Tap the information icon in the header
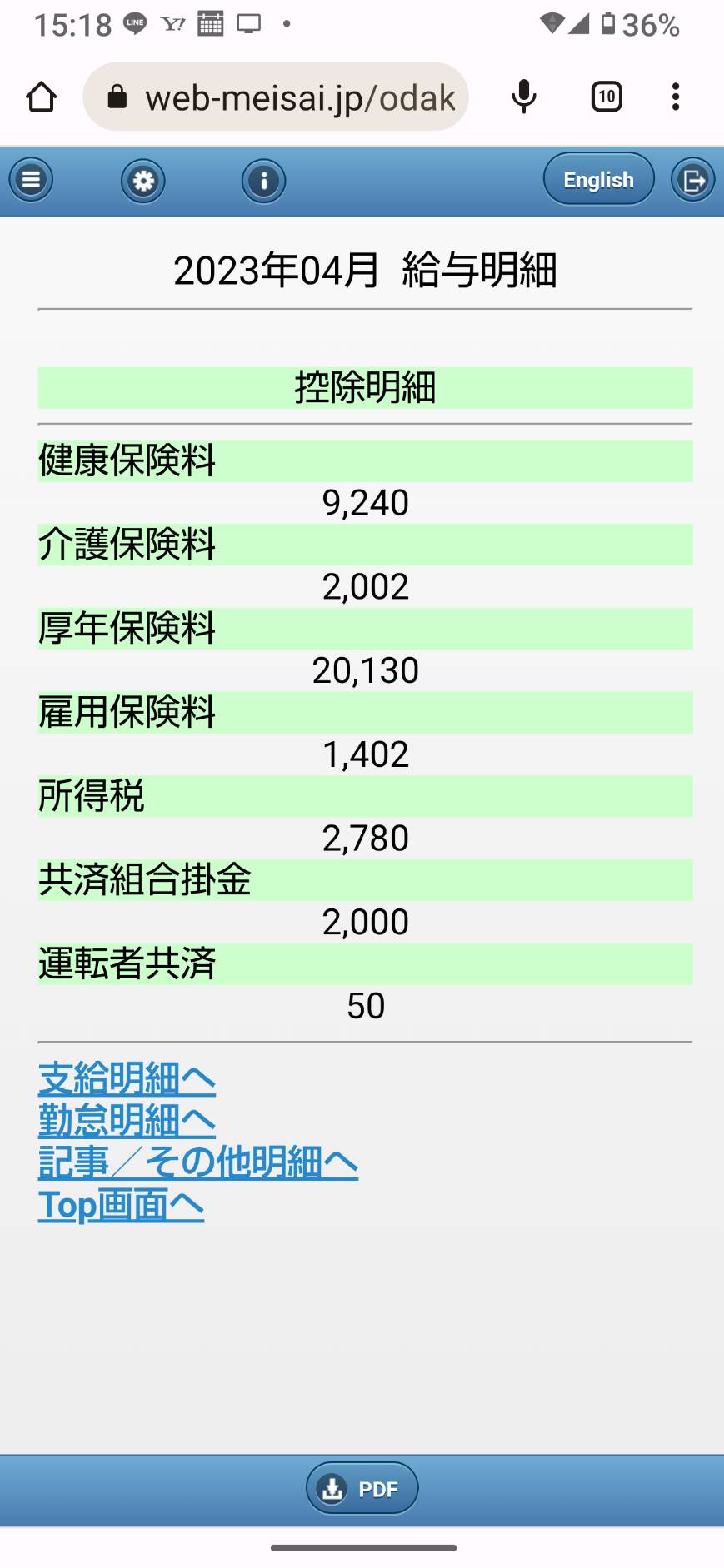Screen dimensions: 724x1568 [264, 181]
